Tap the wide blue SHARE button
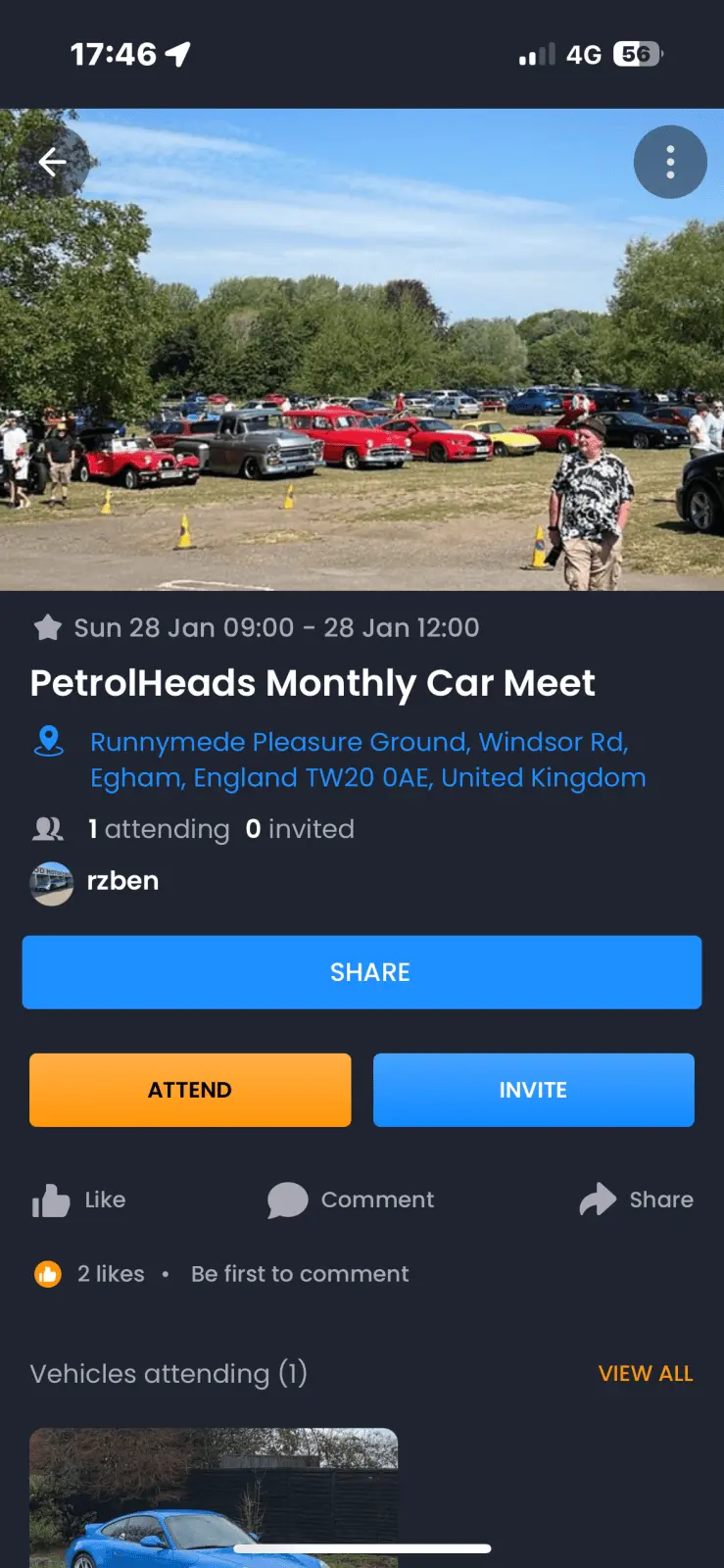Screen dimensions: 724x1568 [x=362, y=972]
